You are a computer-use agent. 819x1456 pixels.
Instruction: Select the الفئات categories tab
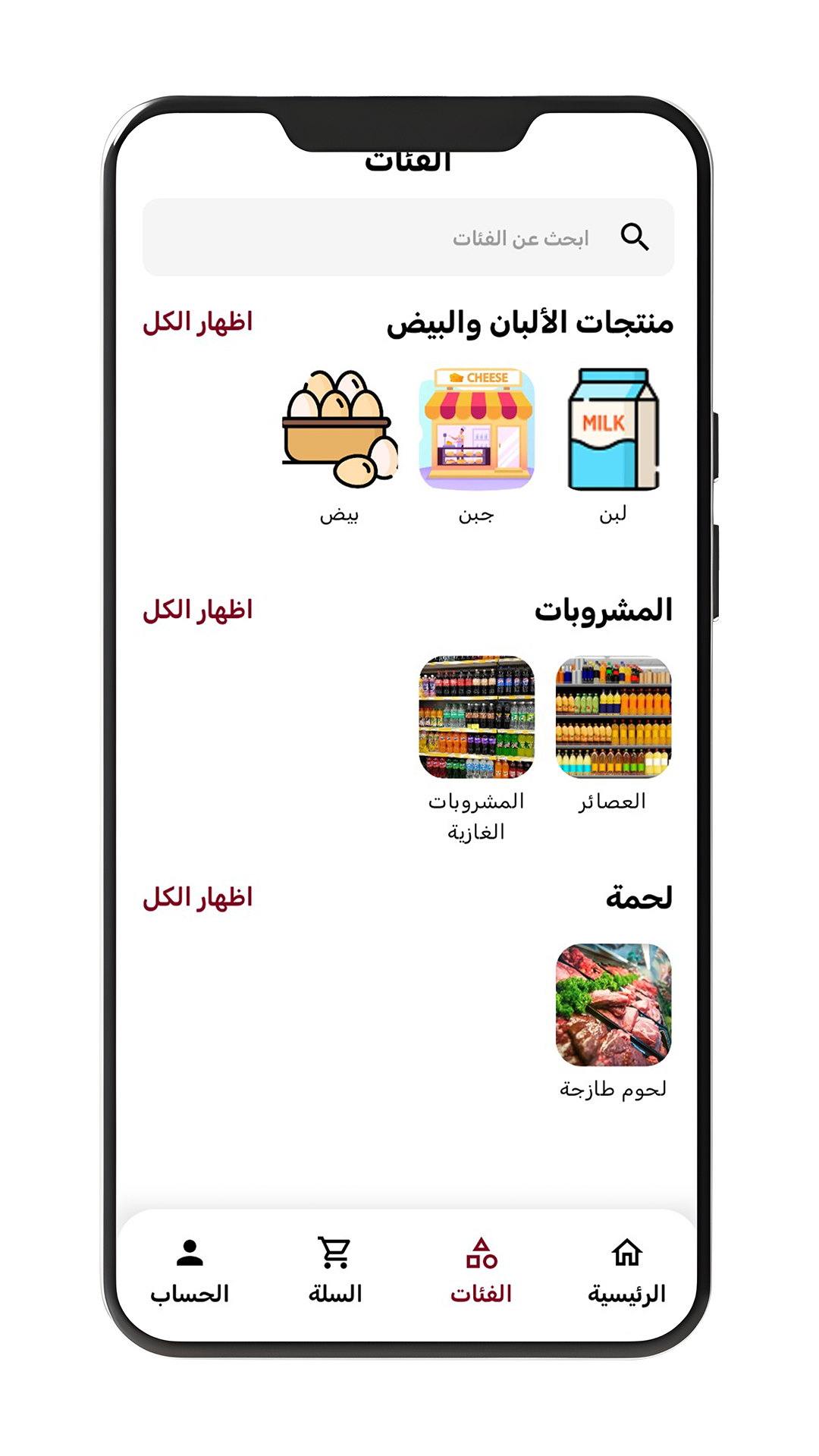click(481, 1271)
